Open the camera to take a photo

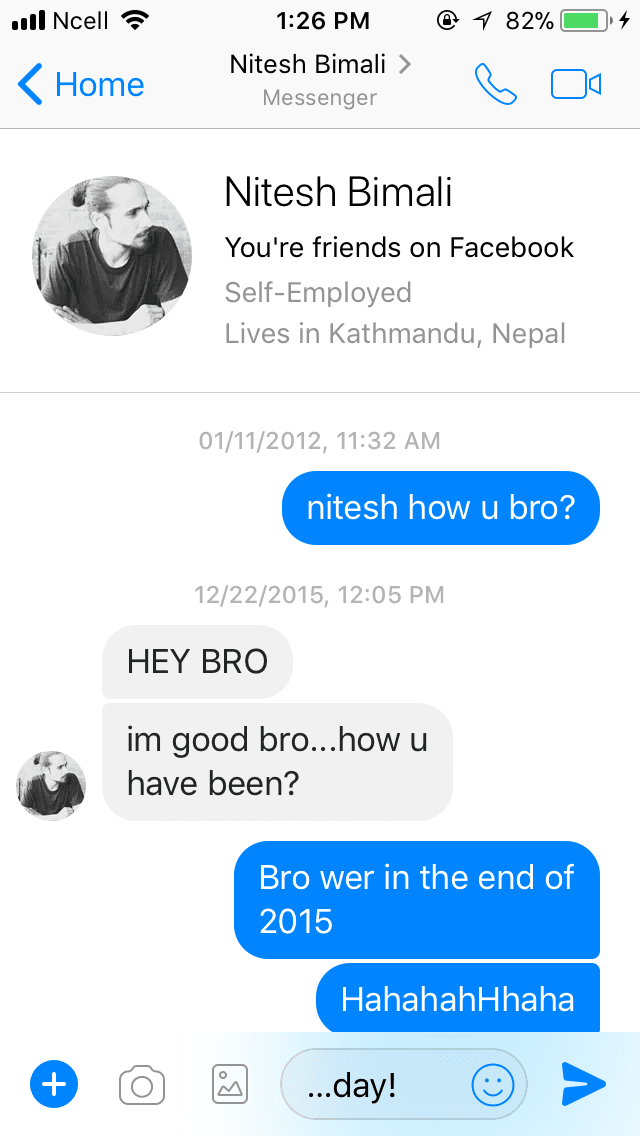pos(142,1084)
